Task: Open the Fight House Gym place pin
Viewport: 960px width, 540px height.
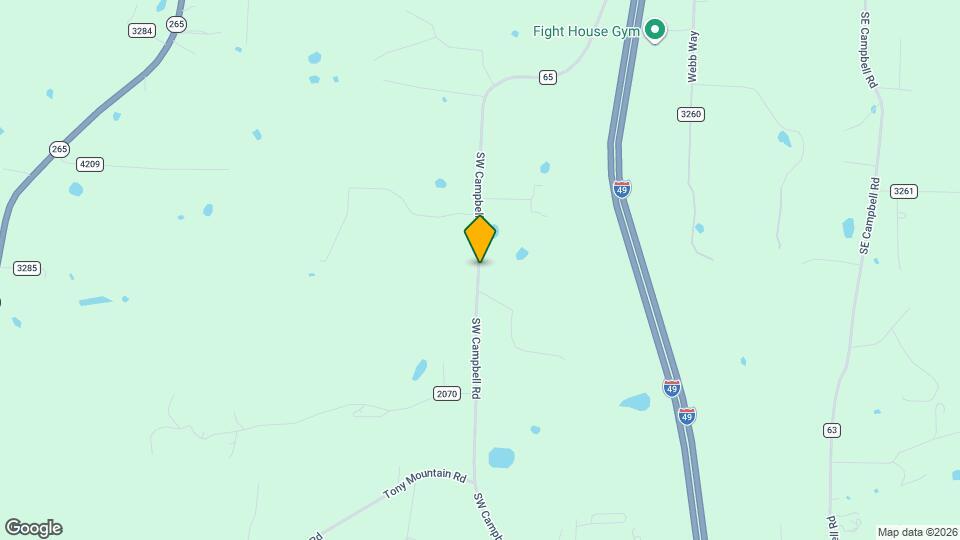Action: (x=655, y=30)
